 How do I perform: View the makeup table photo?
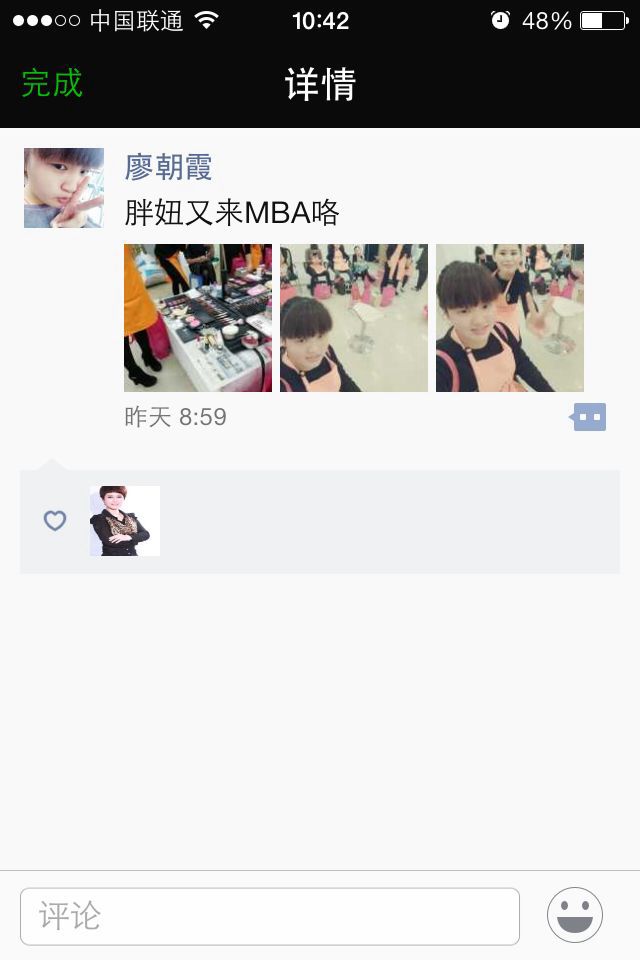tap(198, 318)
